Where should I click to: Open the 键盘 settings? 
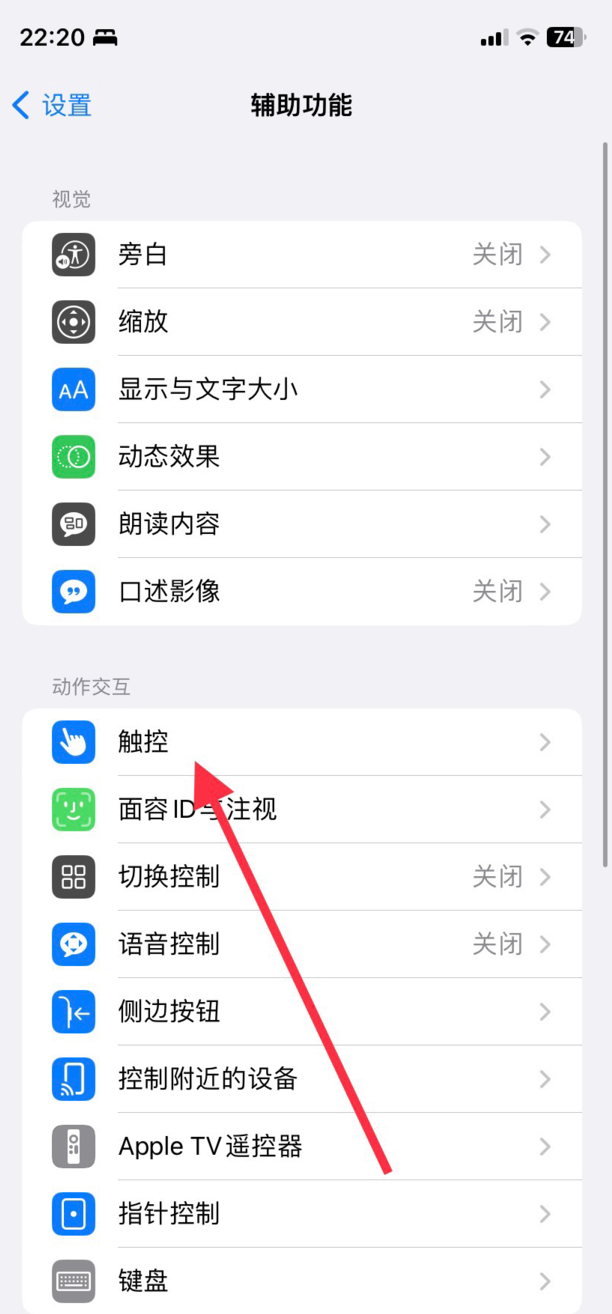tap(300, 1280)
